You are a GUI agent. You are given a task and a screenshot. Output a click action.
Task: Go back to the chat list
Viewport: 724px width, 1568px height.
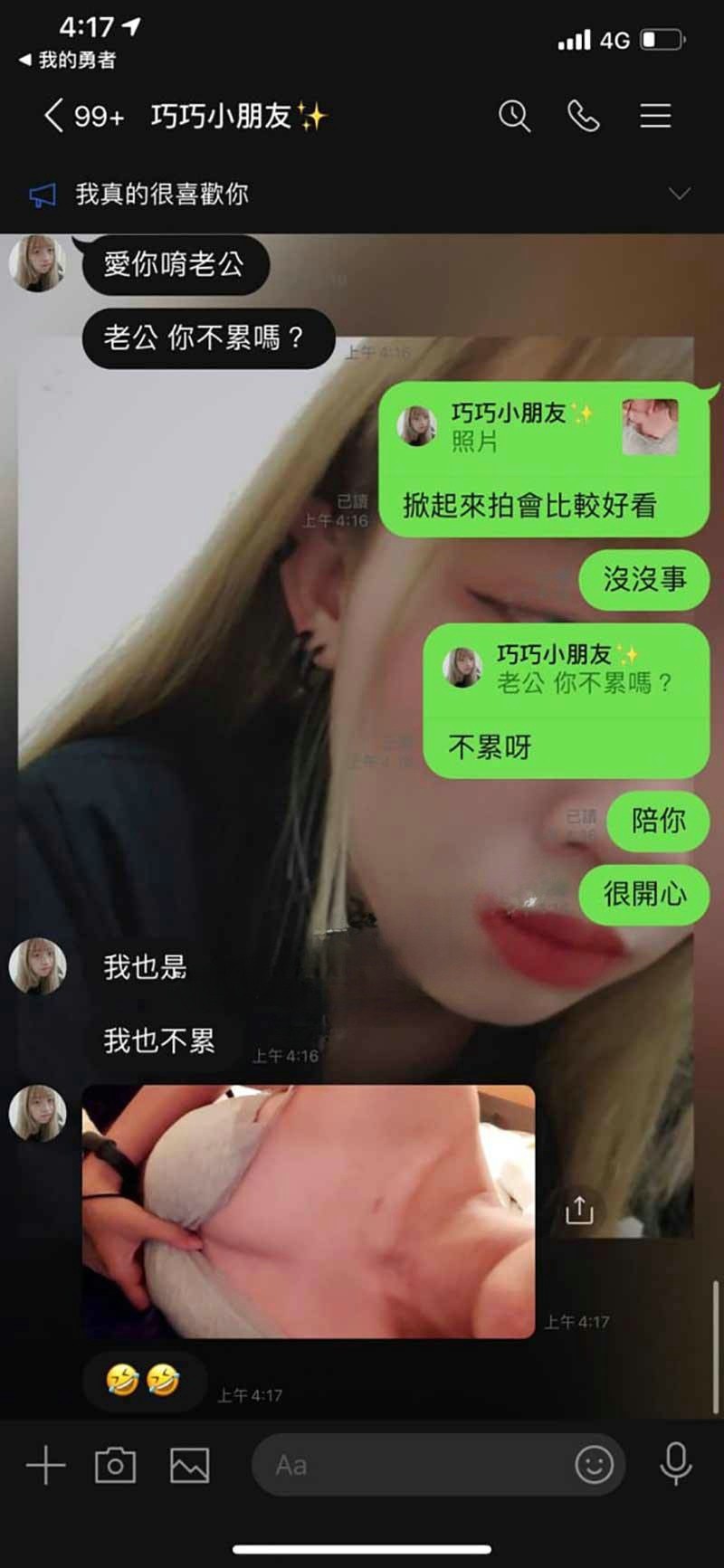54,117
